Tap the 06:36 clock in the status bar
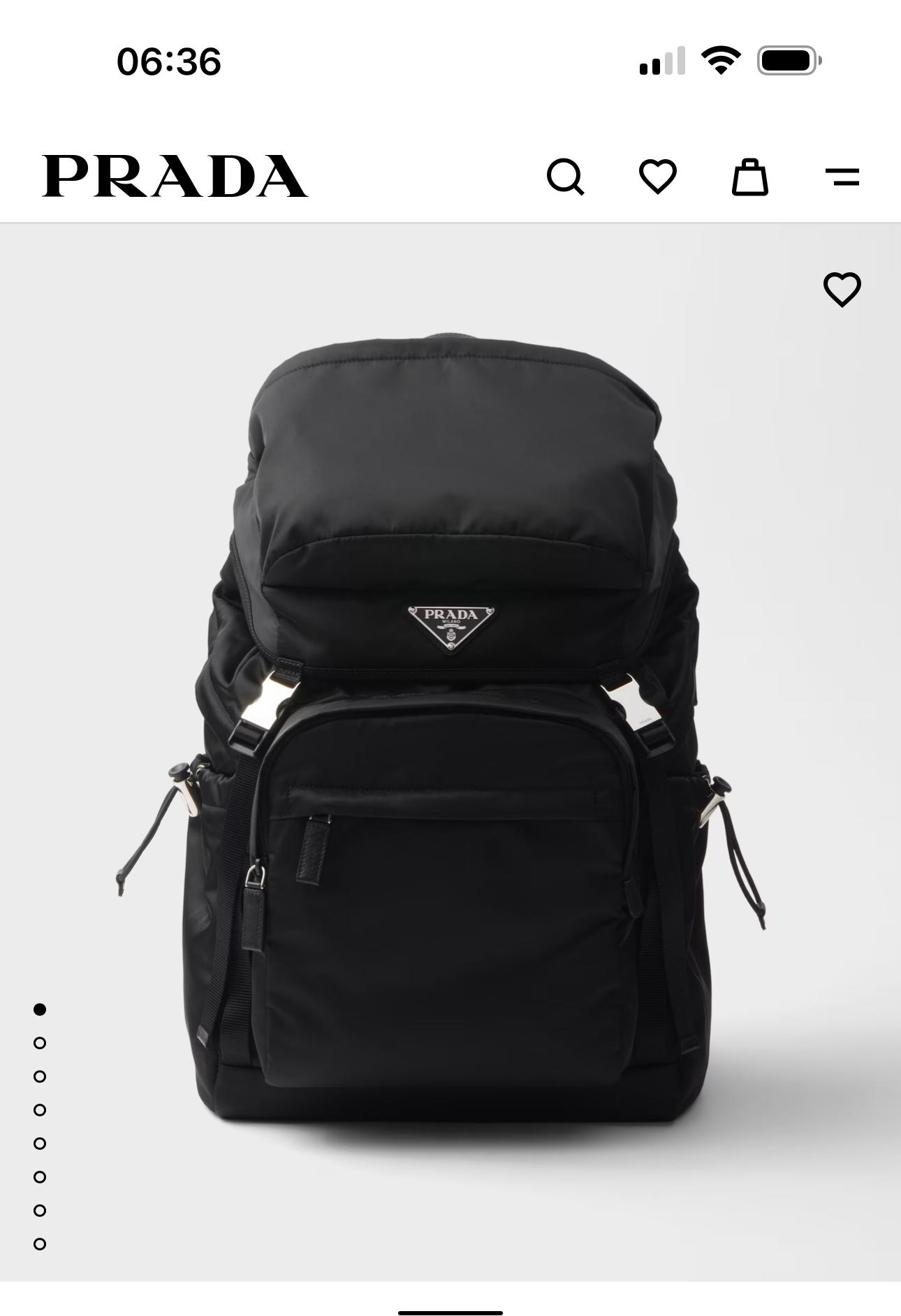 click(170, 61)
